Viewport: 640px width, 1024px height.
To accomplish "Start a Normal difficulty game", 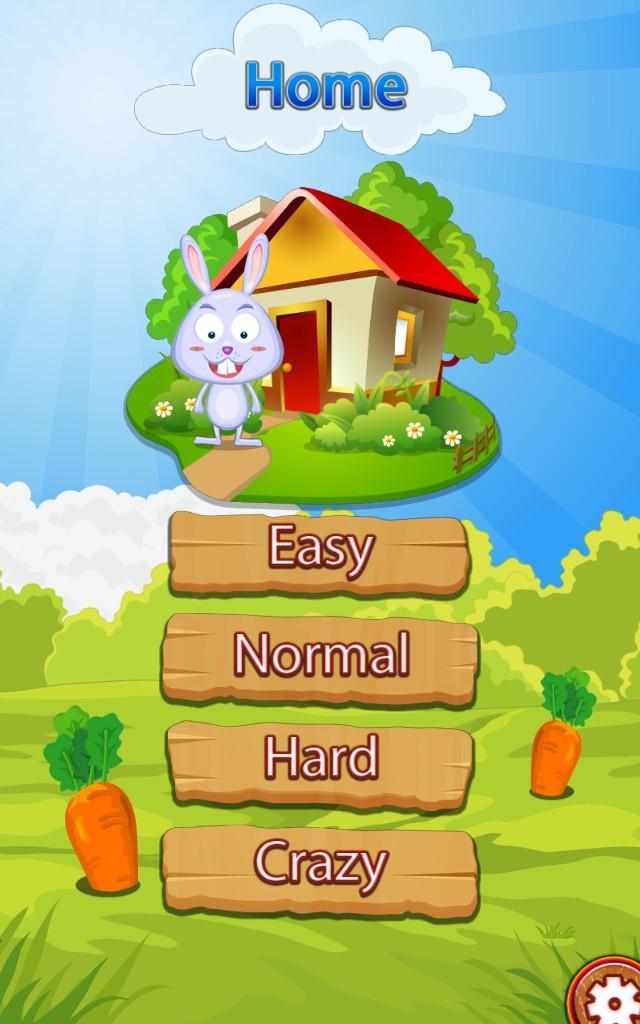I will coord(320,657).
